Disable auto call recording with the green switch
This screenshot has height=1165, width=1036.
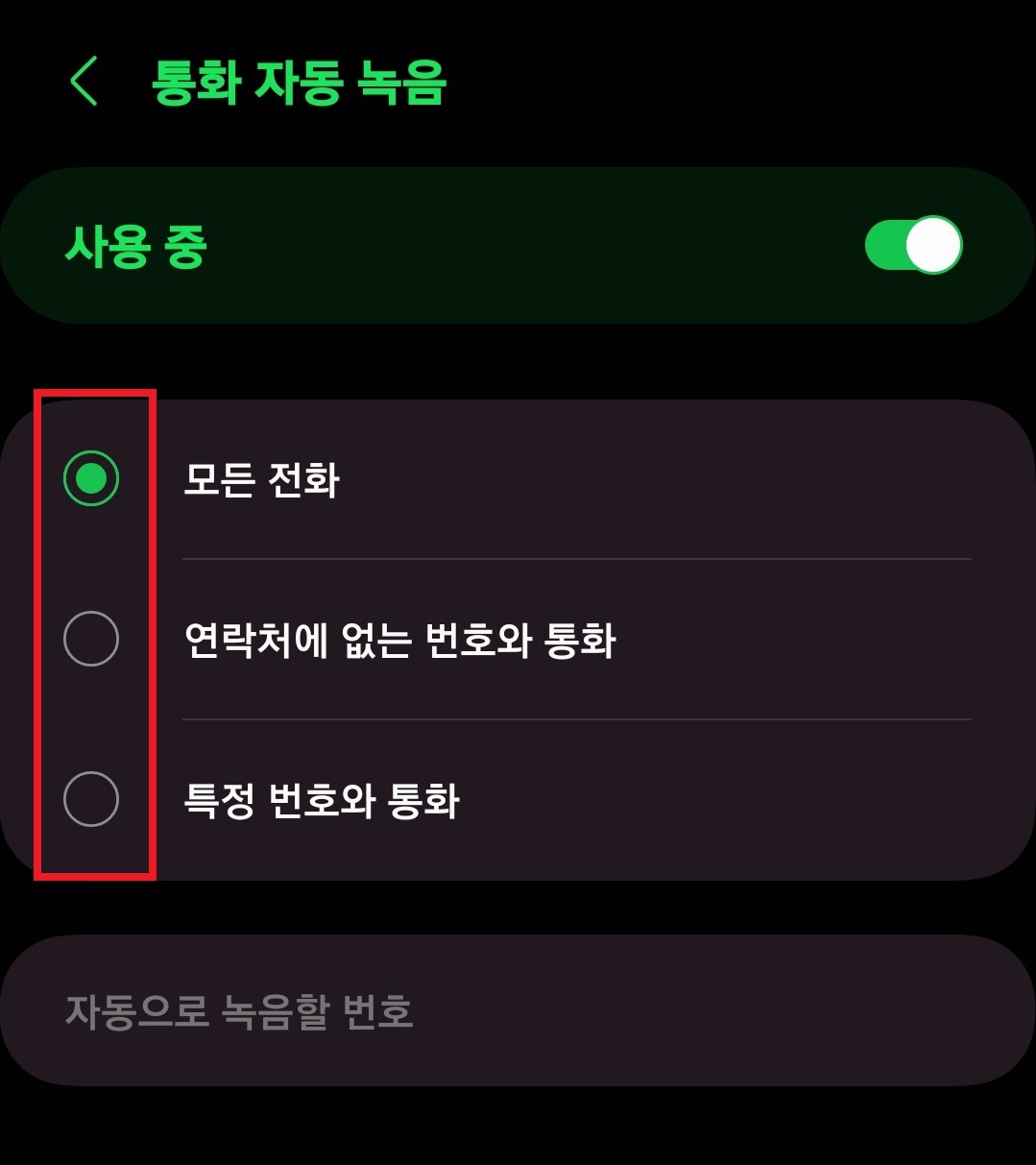pos(912,245)
